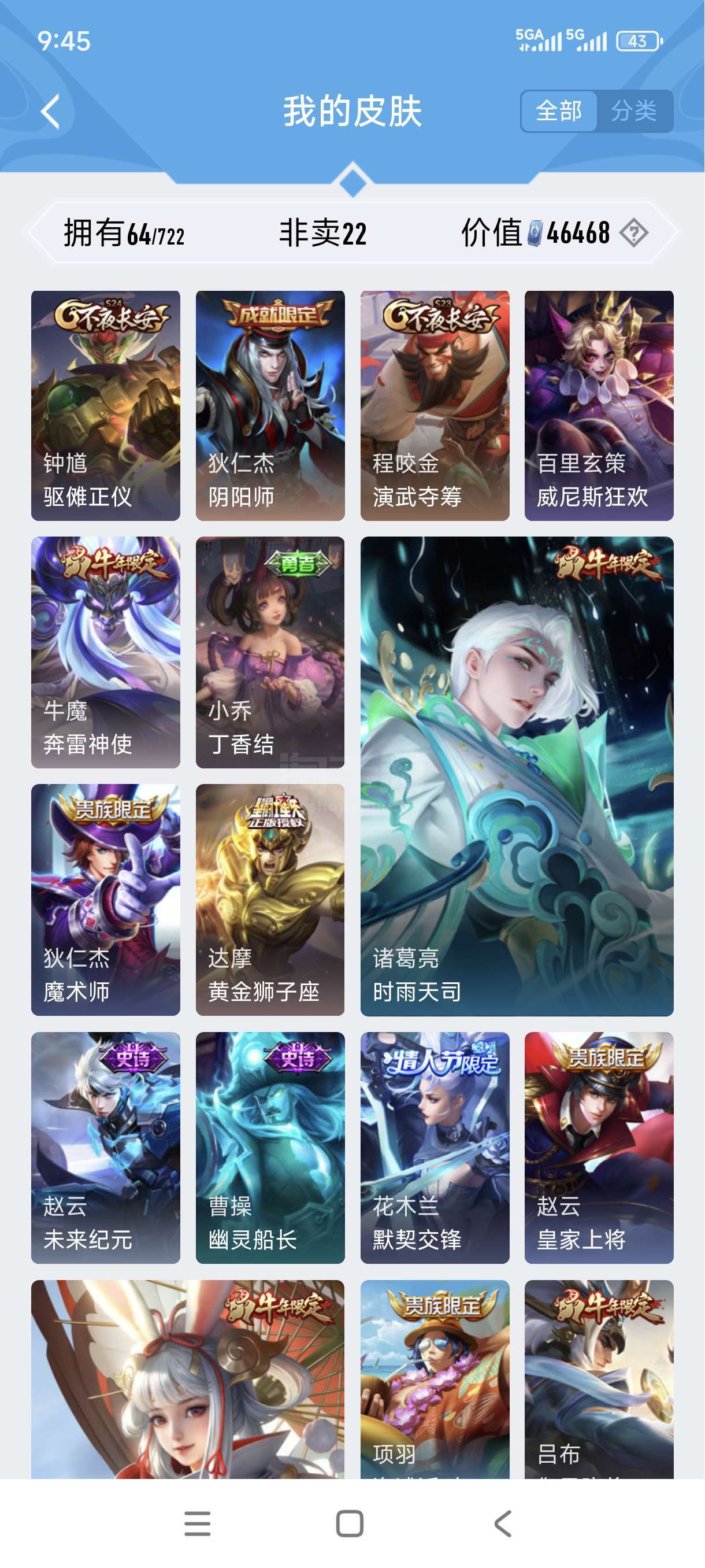Tap the 小乔 丁香结 skin
Viewport: 705px width, 1568px height.
point(270,652)
